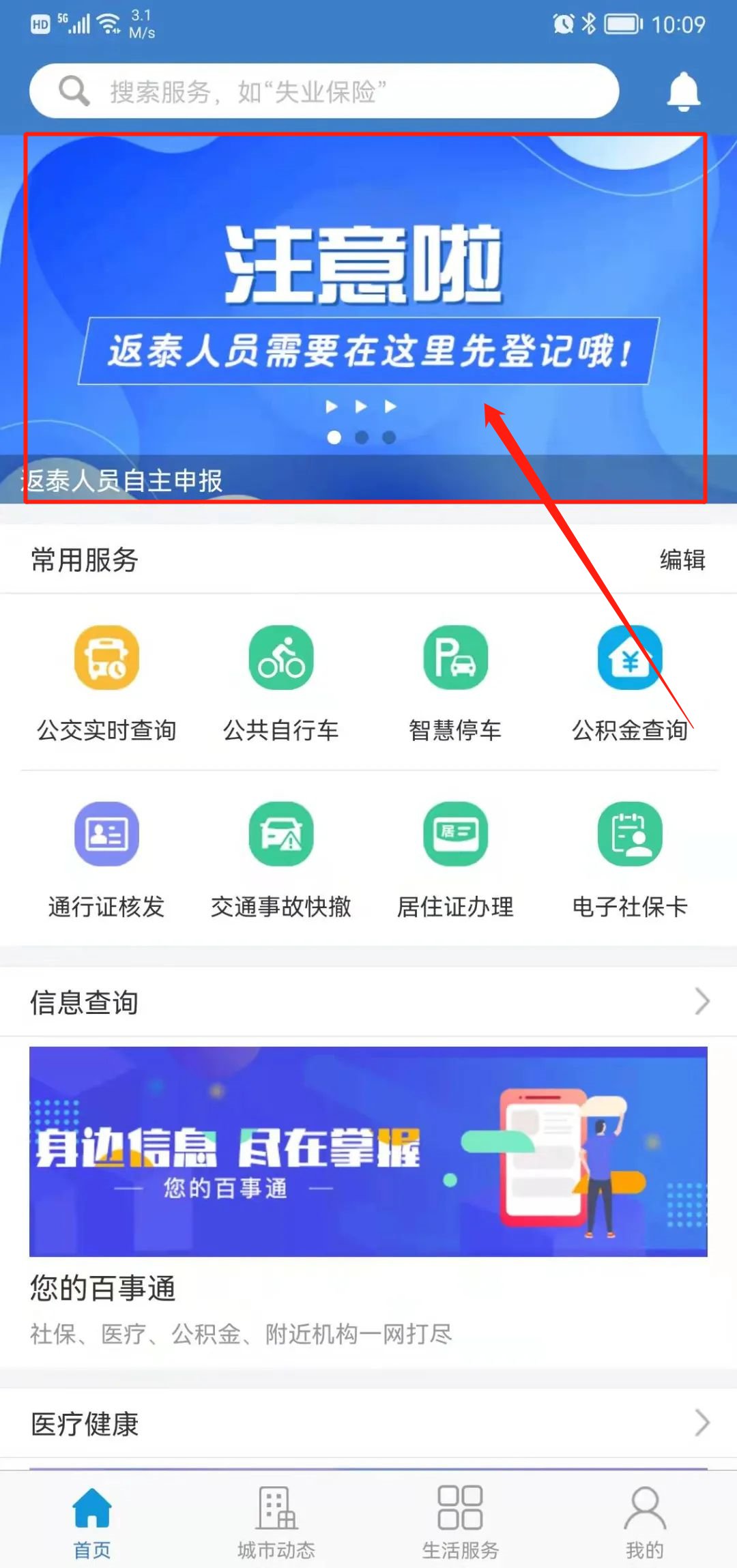Go to the 首页 tab

(x=92, y=1520)
